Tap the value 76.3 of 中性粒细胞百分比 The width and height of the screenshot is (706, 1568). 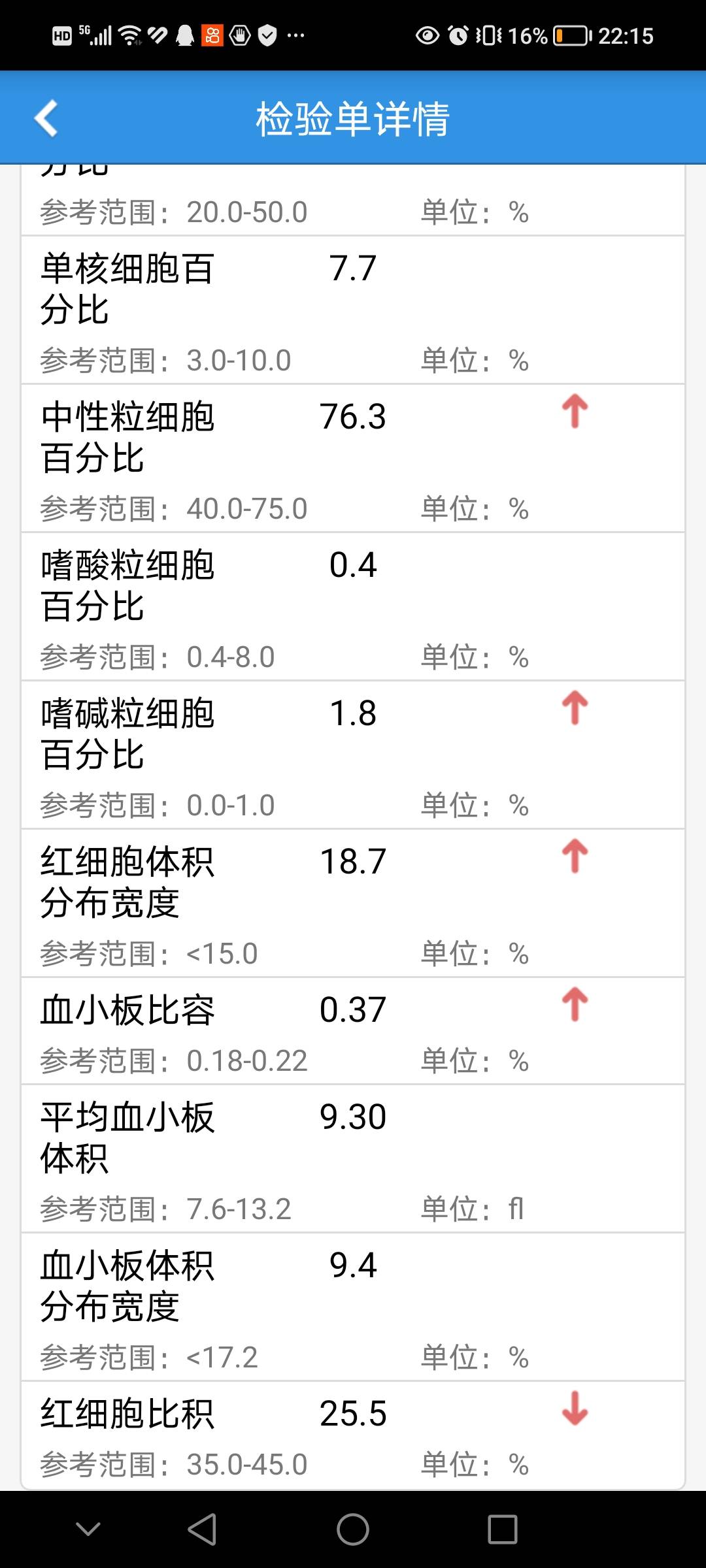tap(353, 416)
